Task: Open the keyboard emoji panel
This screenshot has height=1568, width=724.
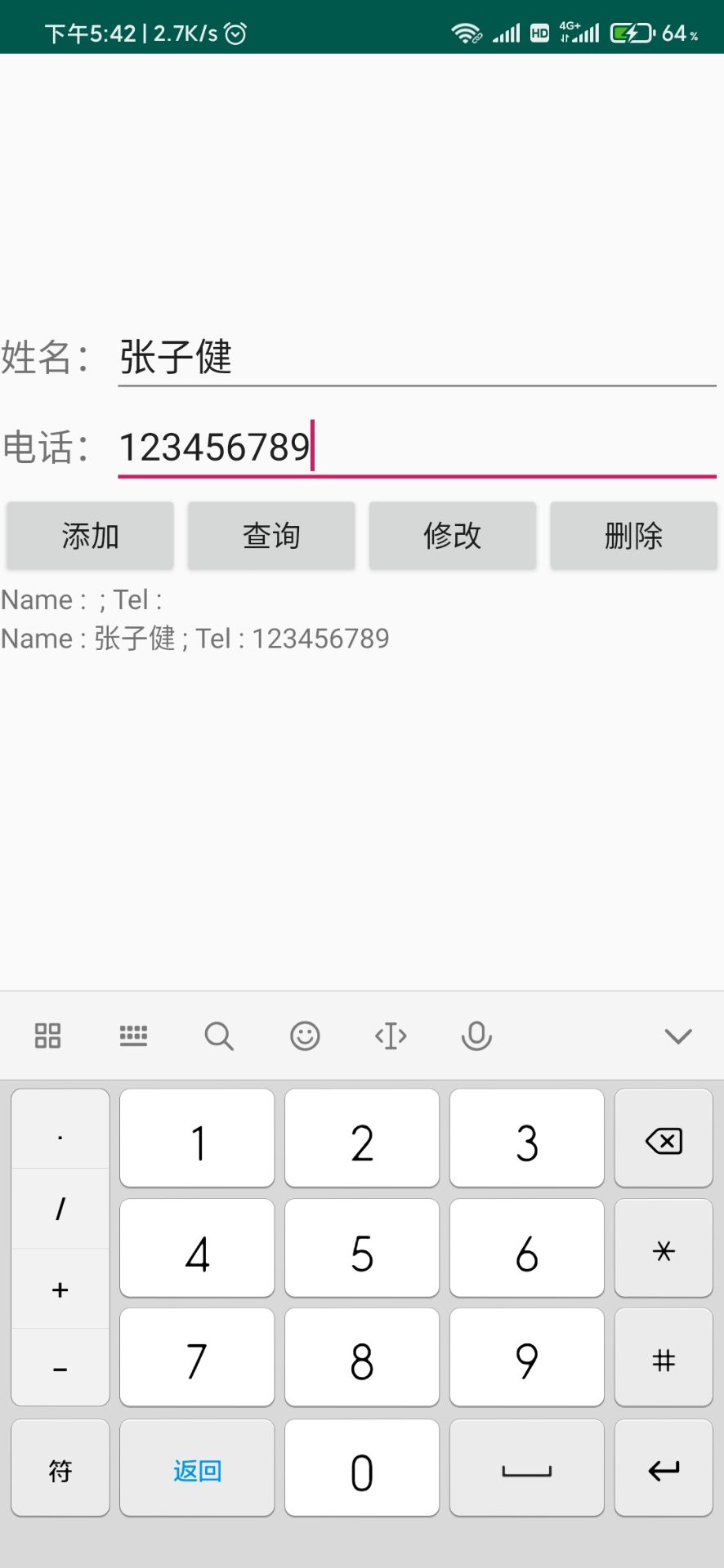Action: (305, 1036)
